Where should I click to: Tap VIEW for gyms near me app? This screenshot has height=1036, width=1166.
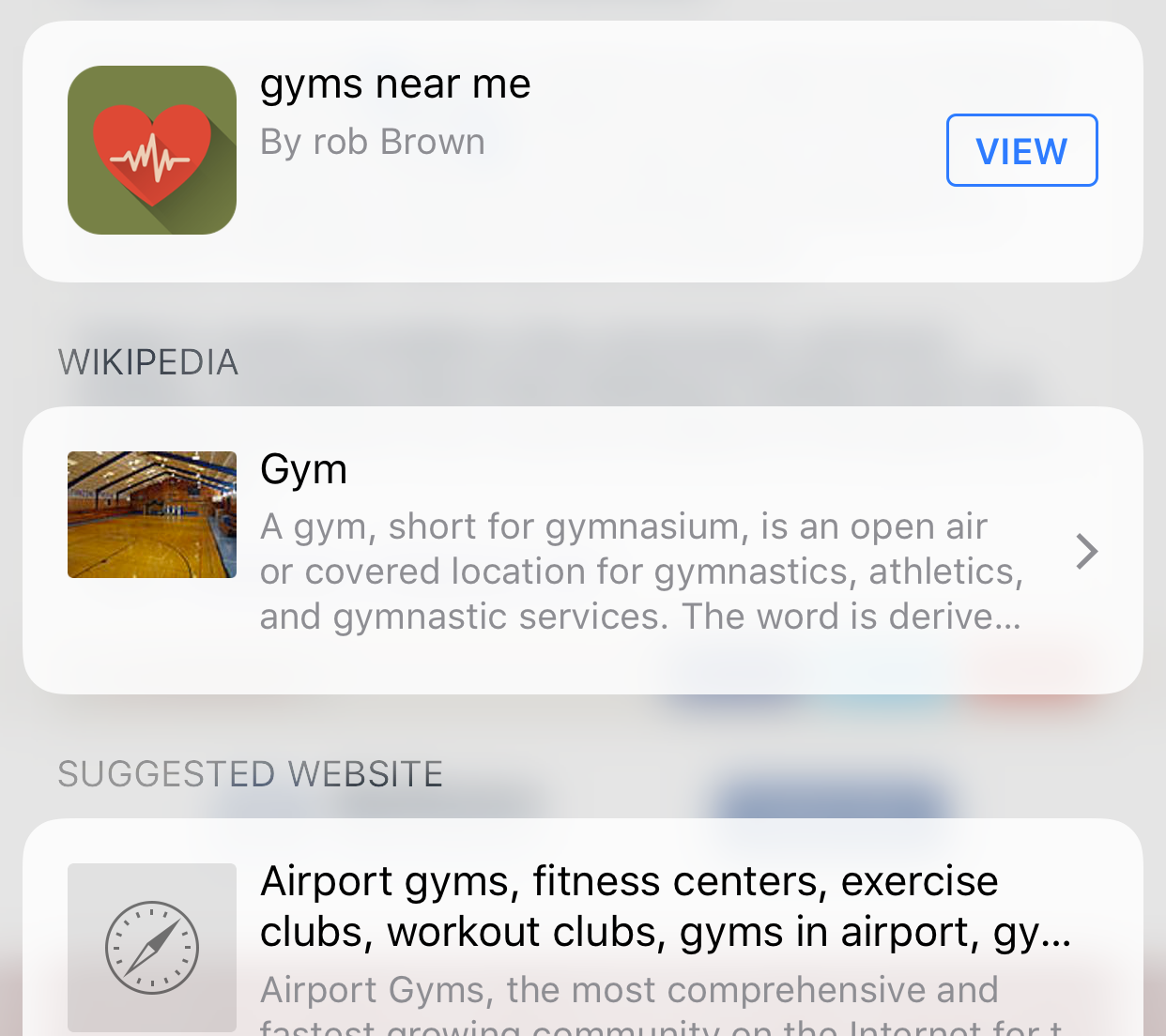1021,150
